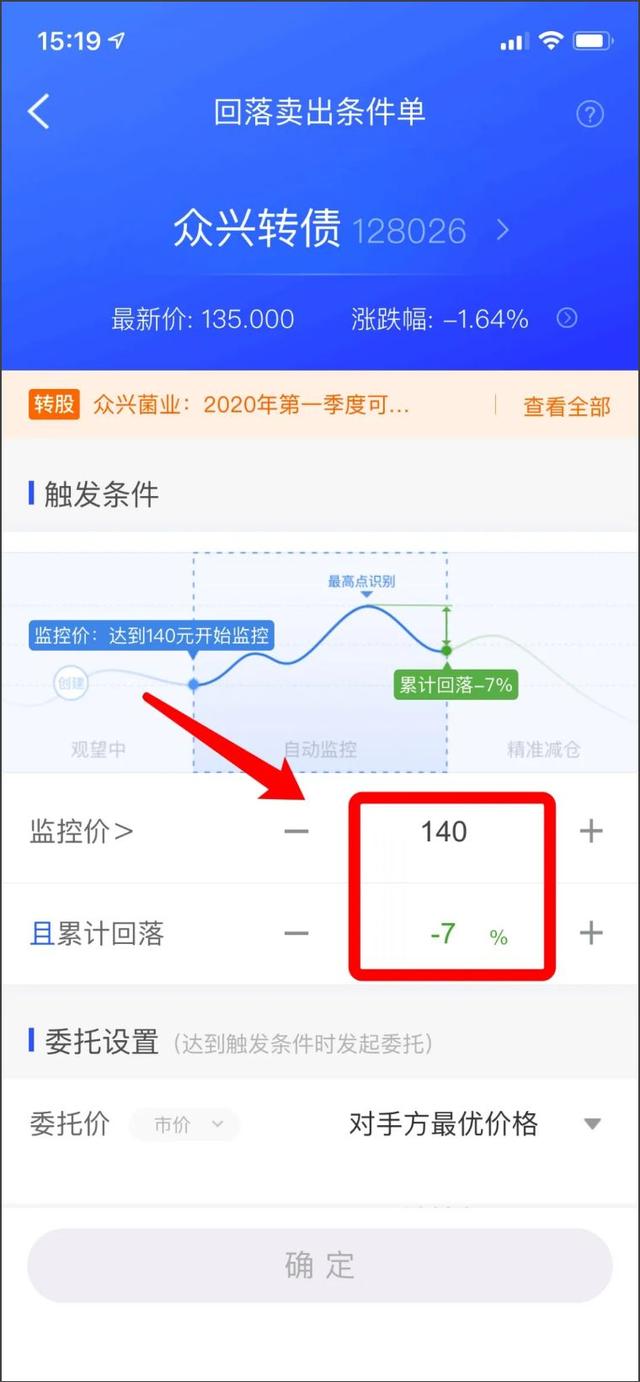Increase 累计回落 percentage with plus

(x=591, y=933)
